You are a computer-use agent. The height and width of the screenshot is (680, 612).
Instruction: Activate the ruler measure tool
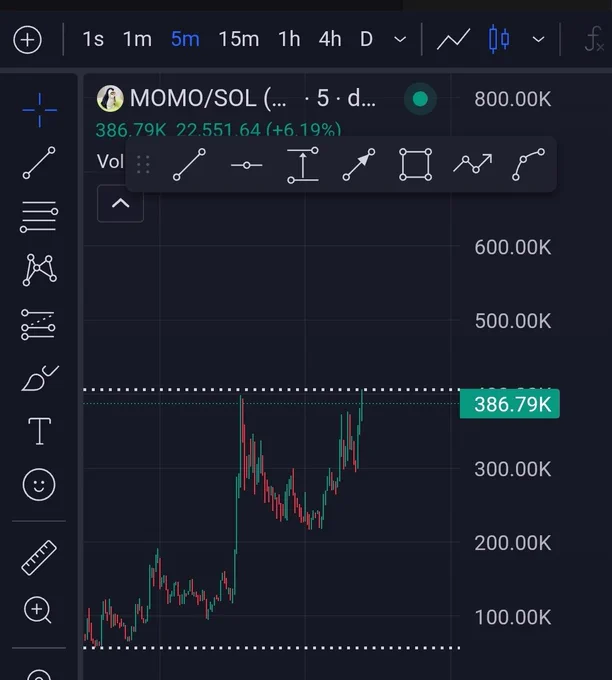[39, 558]
